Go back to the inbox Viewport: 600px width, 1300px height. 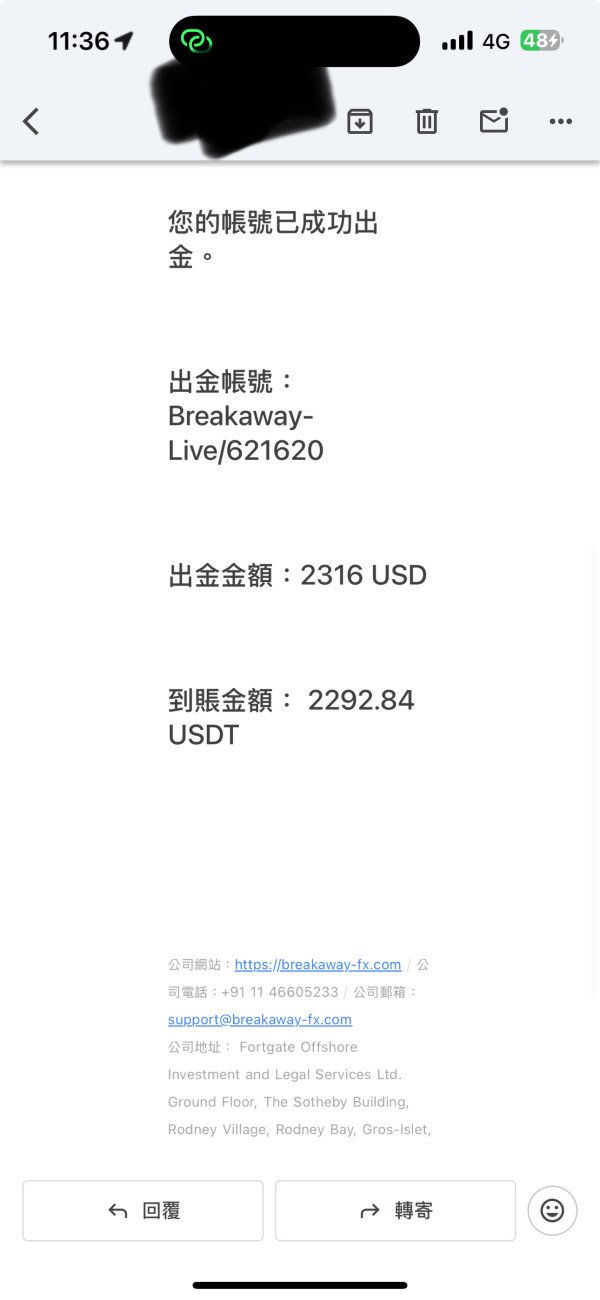31,122
